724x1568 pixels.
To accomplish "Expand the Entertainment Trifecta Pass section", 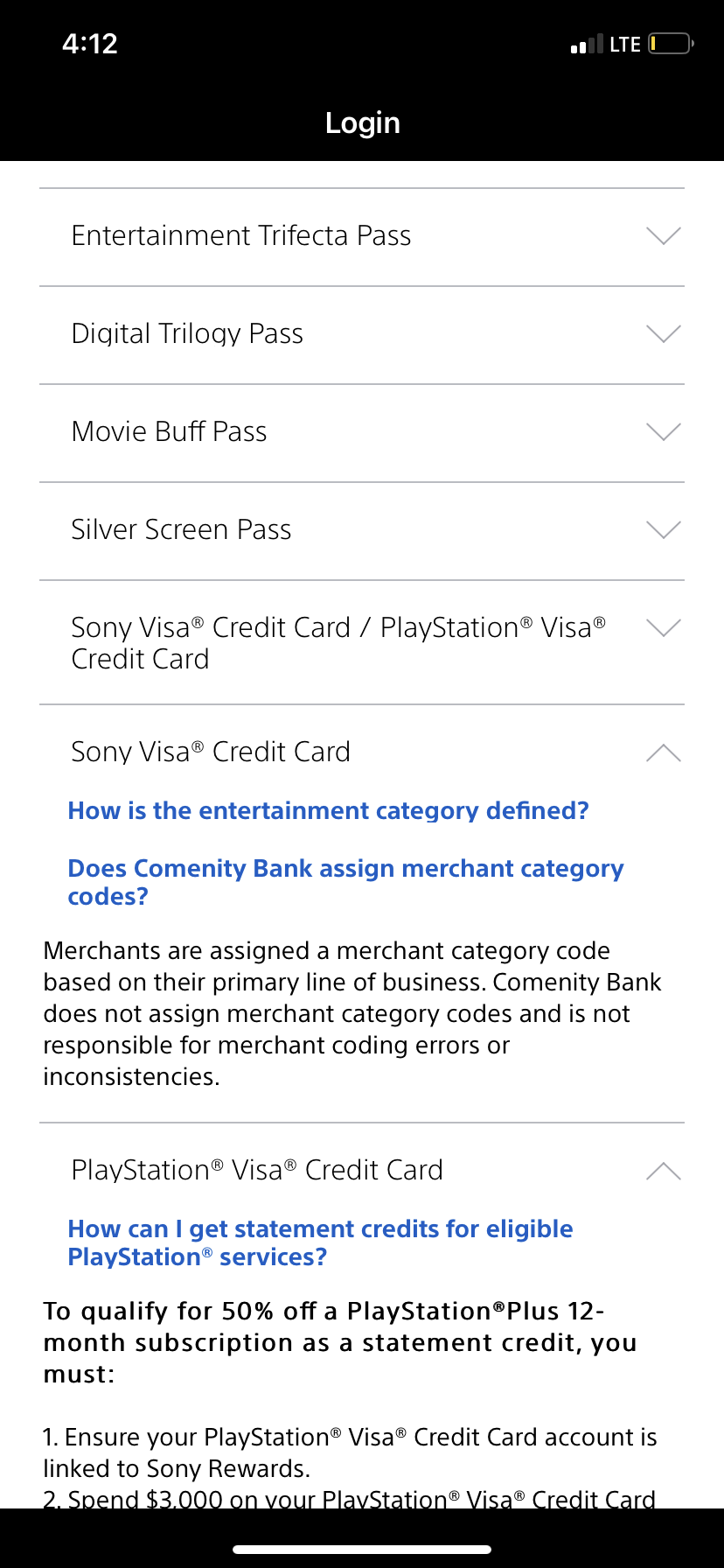I will pyautogui.click(x=362, y=236).
